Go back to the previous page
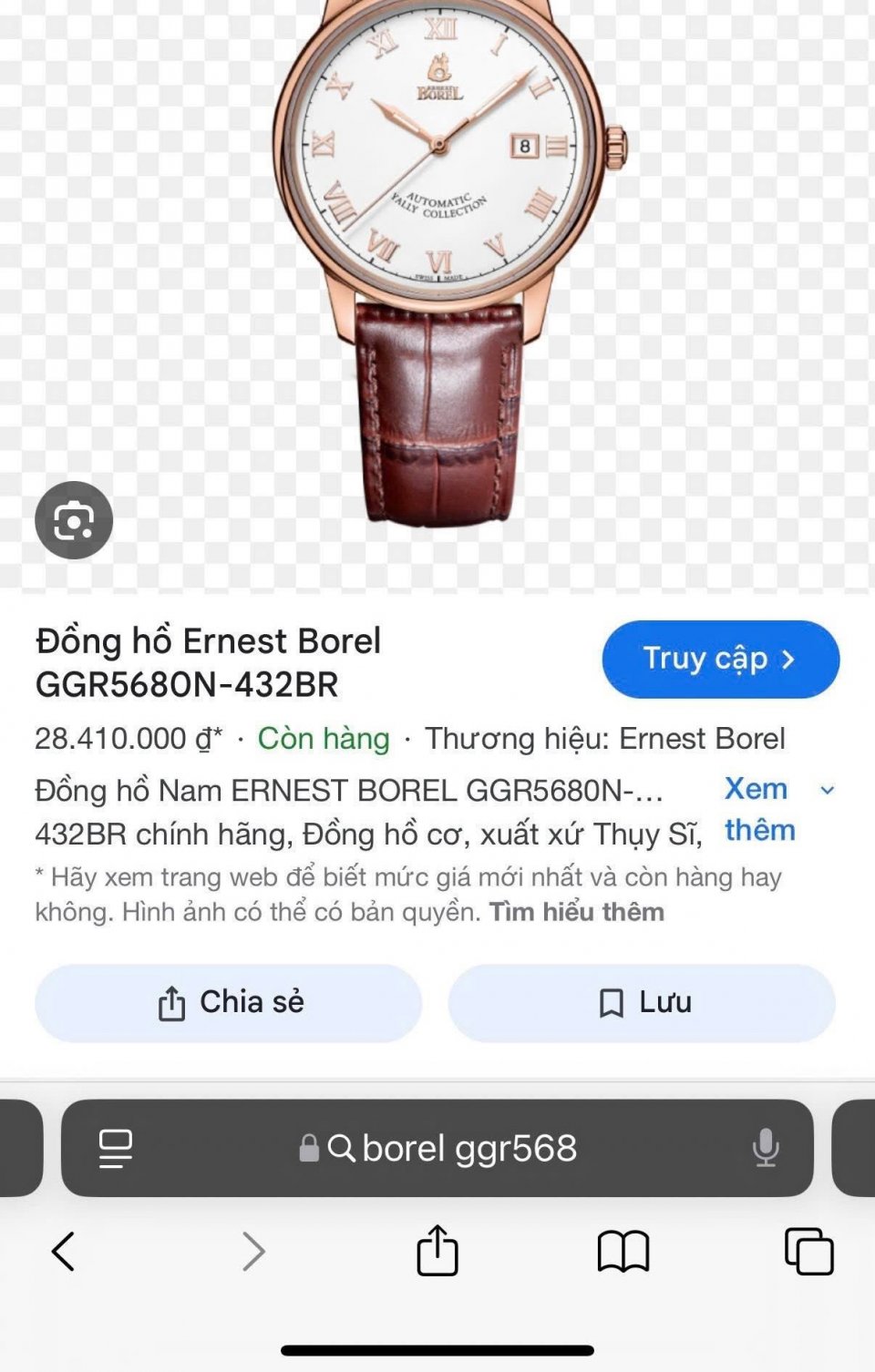875x1372 pixels. 63,1251
